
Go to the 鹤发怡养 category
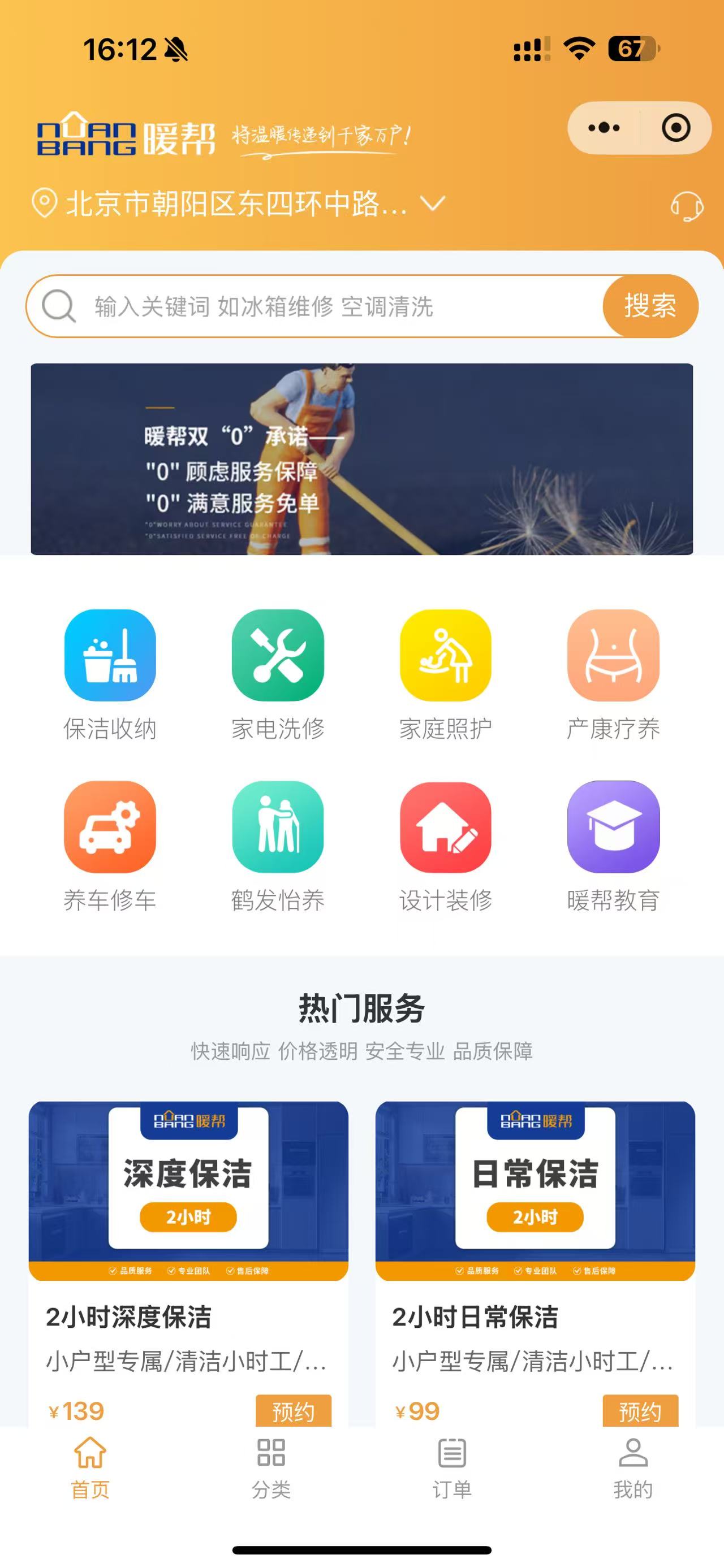click(x=278, y=846)
